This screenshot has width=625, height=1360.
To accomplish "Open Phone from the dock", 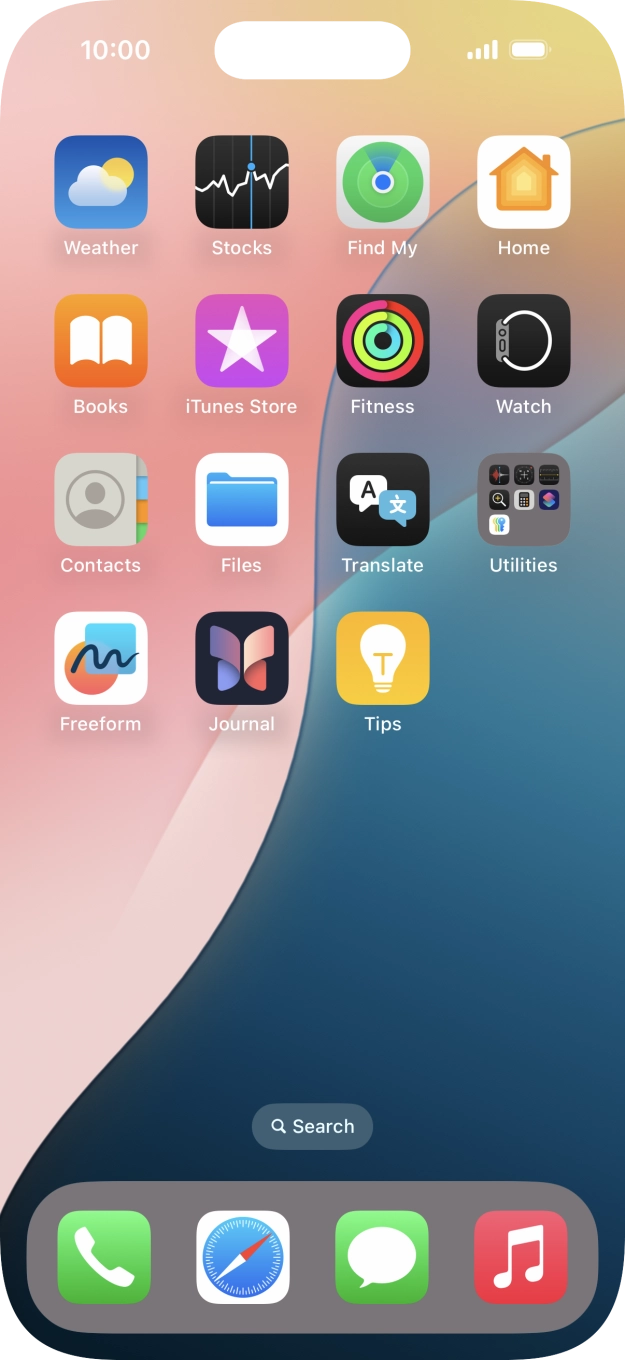I will [104, 1257].
